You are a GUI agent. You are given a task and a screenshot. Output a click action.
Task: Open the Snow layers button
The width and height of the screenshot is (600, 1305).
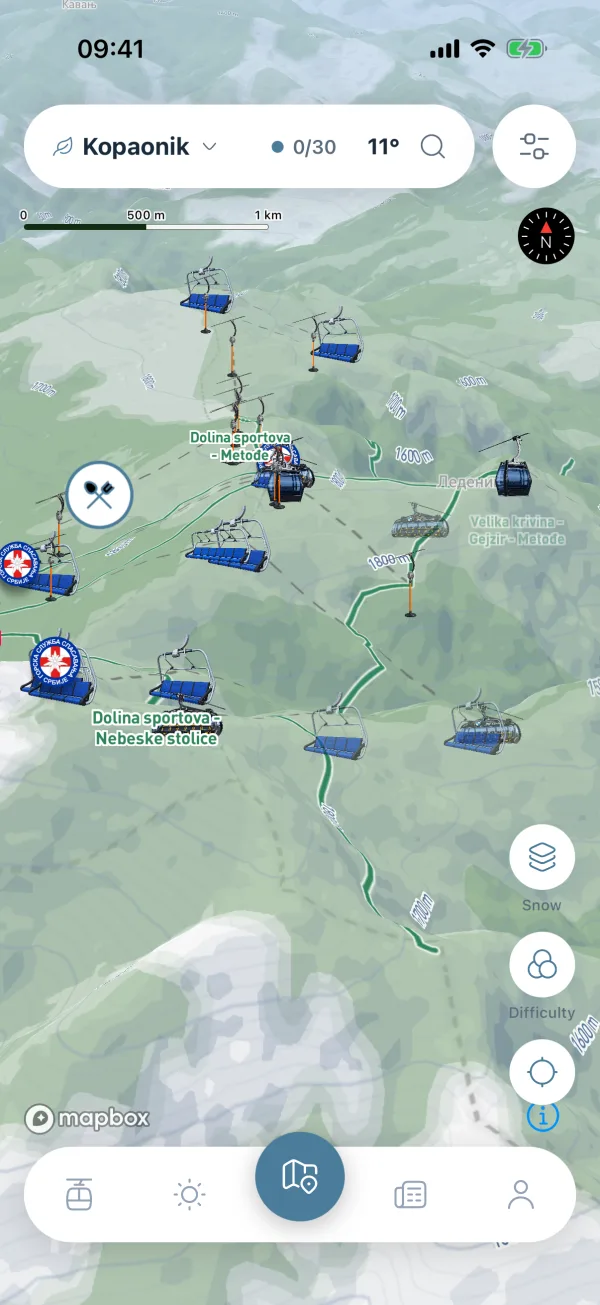542,857
